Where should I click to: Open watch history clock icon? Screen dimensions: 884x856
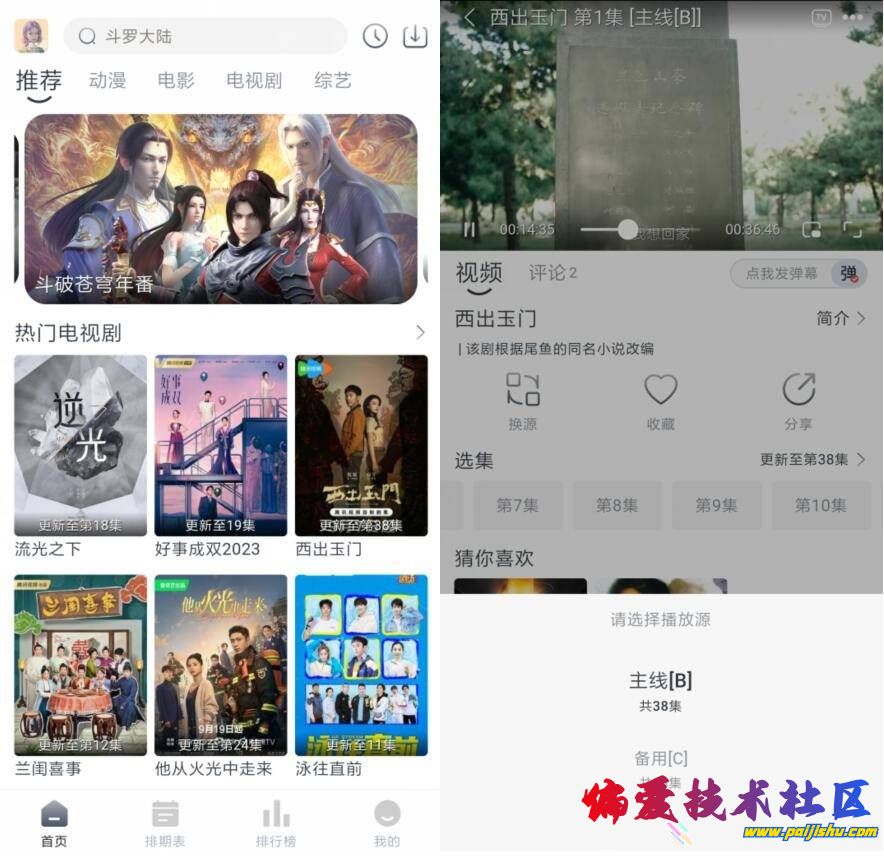click(374, 37)
